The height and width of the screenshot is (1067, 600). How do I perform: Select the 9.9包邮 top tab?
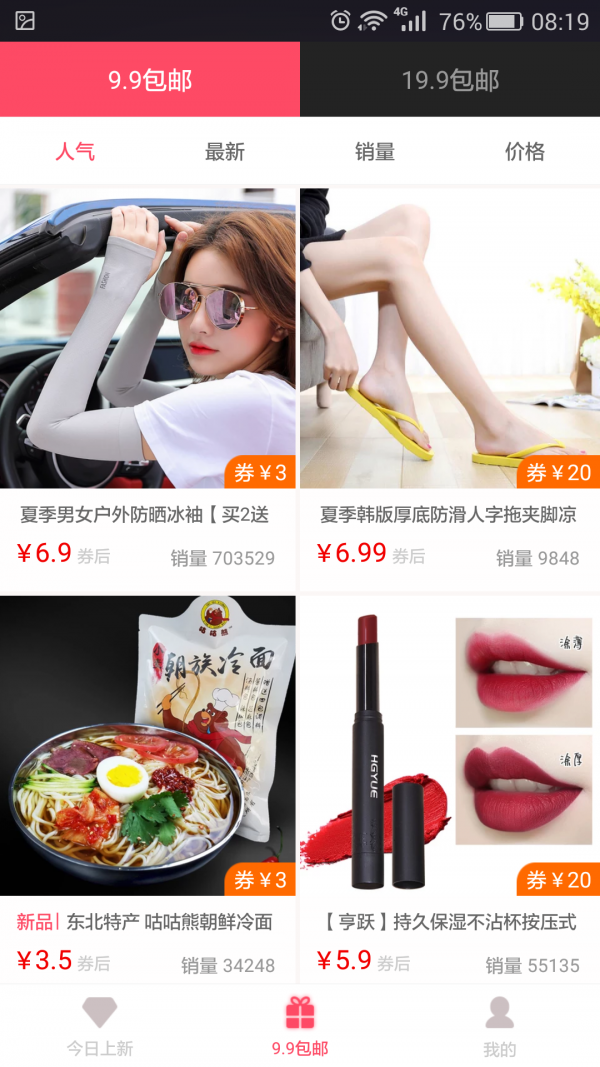pos(150,80)
